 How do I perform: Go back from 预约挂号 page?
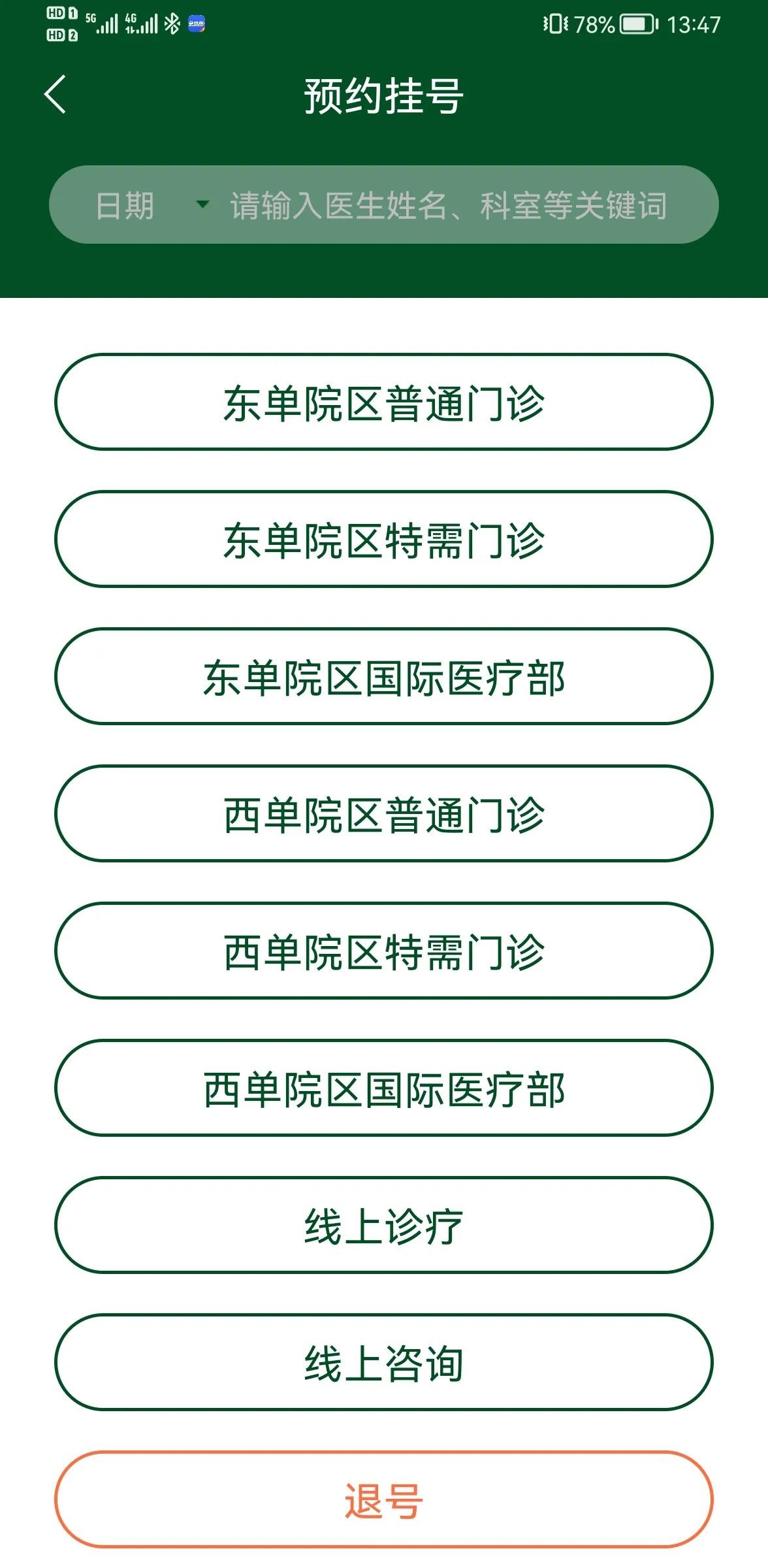pyautogui.click(x=56, y=95)
